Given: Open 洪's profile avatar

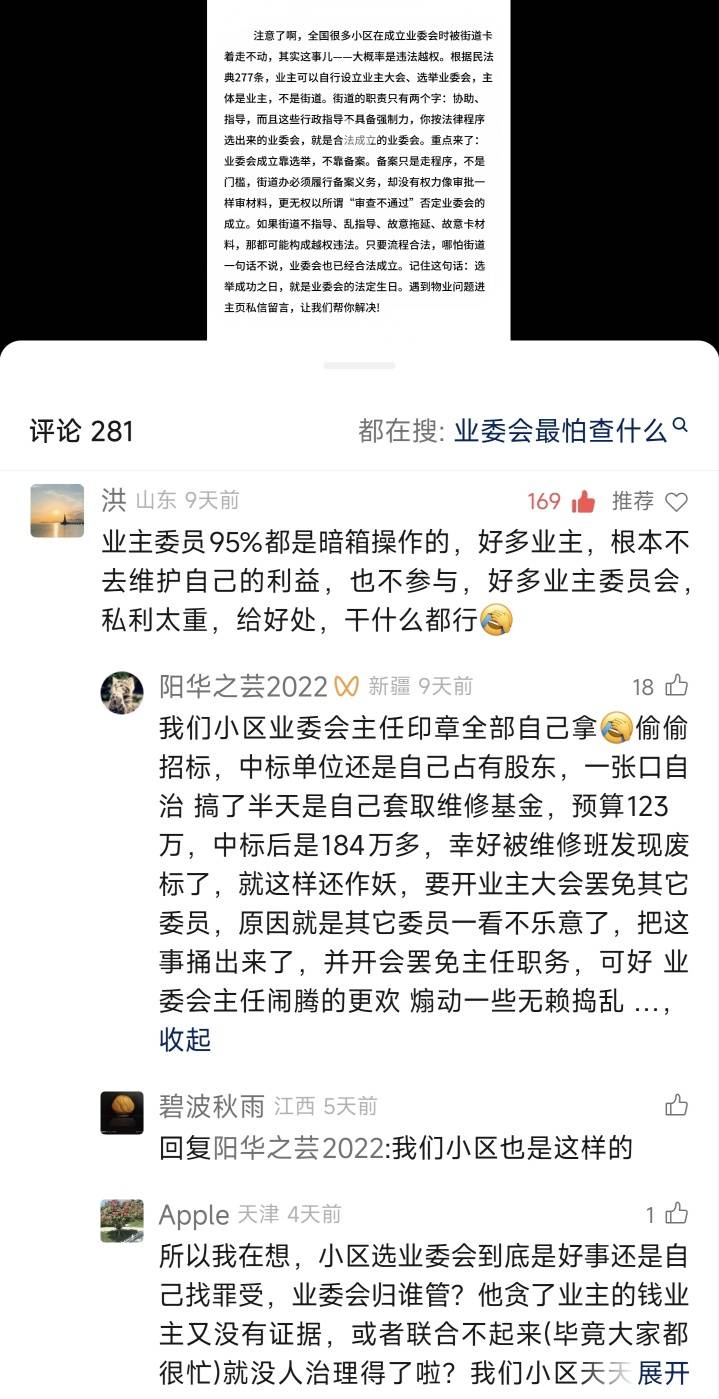Looking at the screenshot, I should (x=57, y=510).
